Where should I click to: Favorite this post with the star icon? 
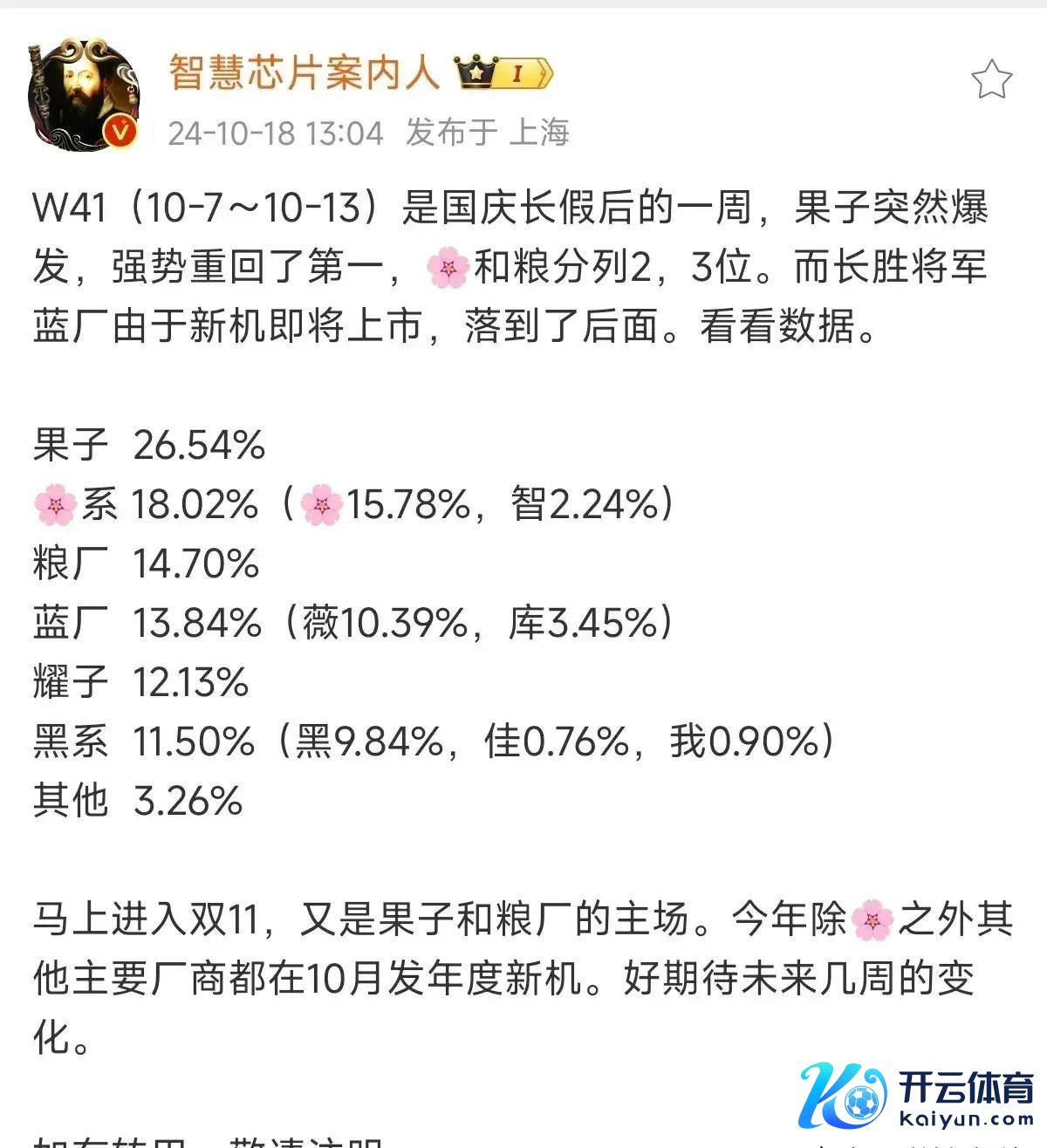tap(991, 80)
